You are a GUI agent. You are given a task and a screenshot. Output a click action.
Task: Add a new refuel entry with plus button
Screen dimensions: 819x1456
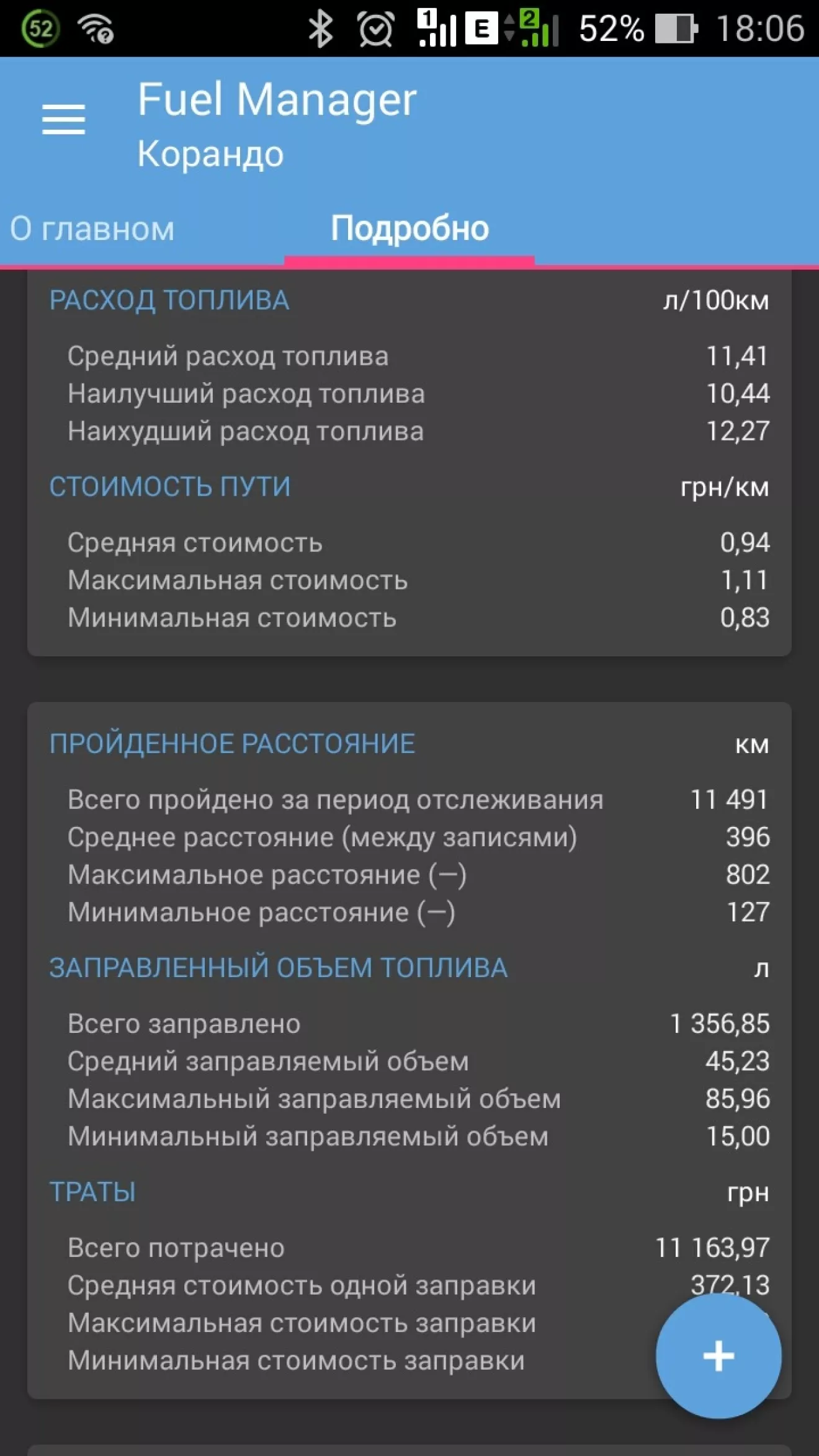click(718, 1356)
